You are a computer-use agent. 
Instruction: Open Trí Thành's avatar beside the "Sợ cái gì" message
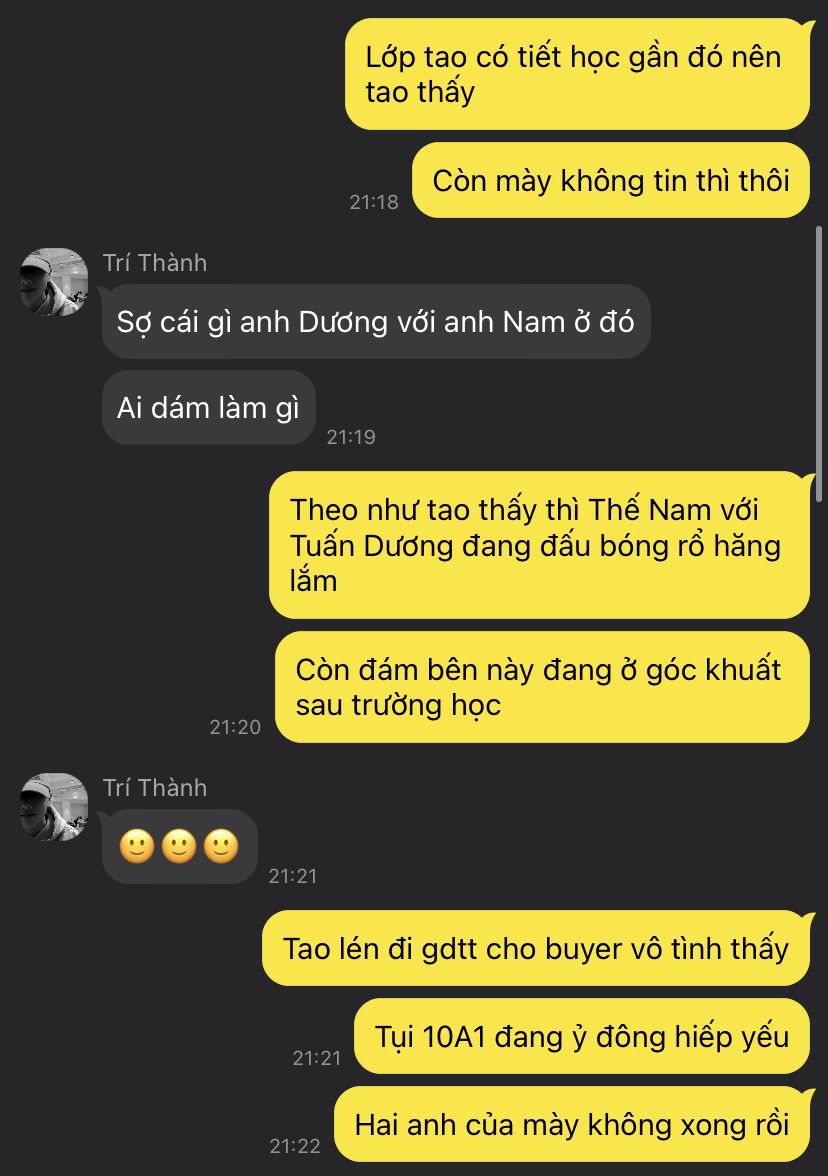pyautogui.click(x=54, y=282)
